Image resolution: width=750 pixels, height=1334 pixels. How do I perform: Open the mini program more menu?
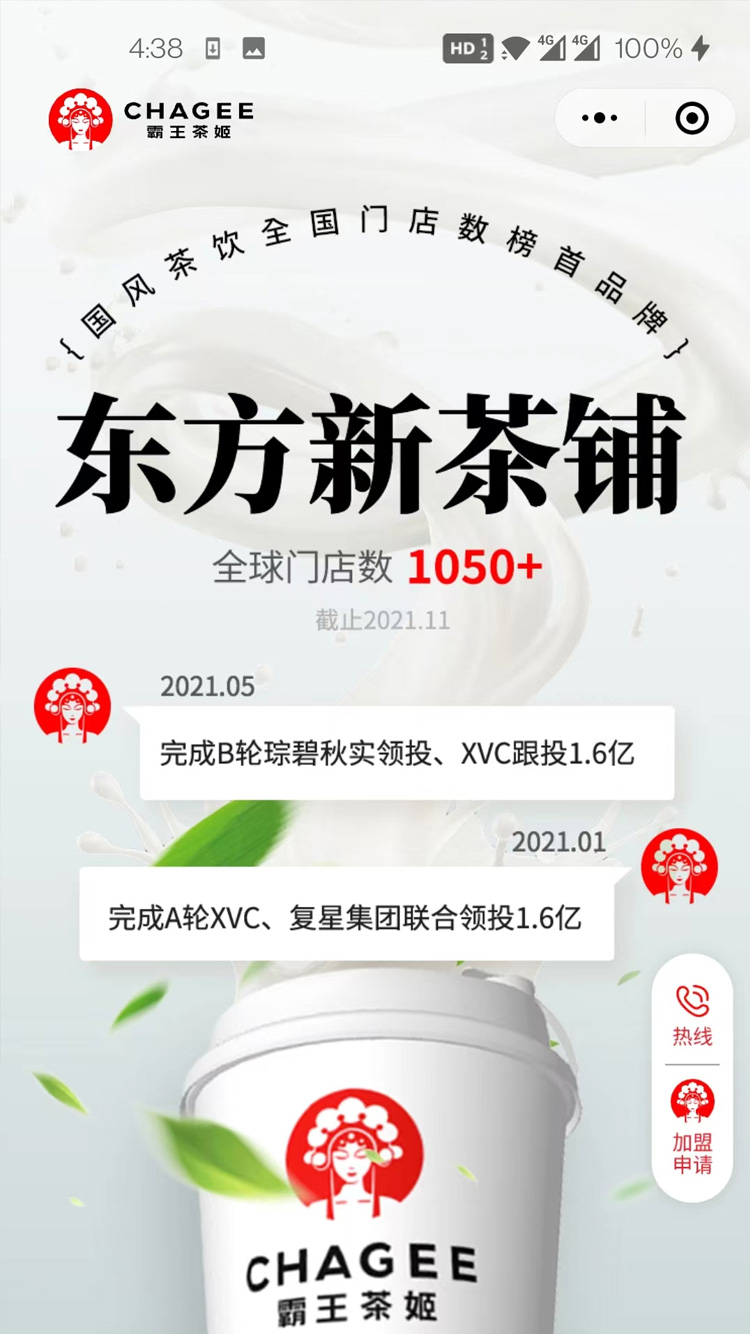click(599, 118)
